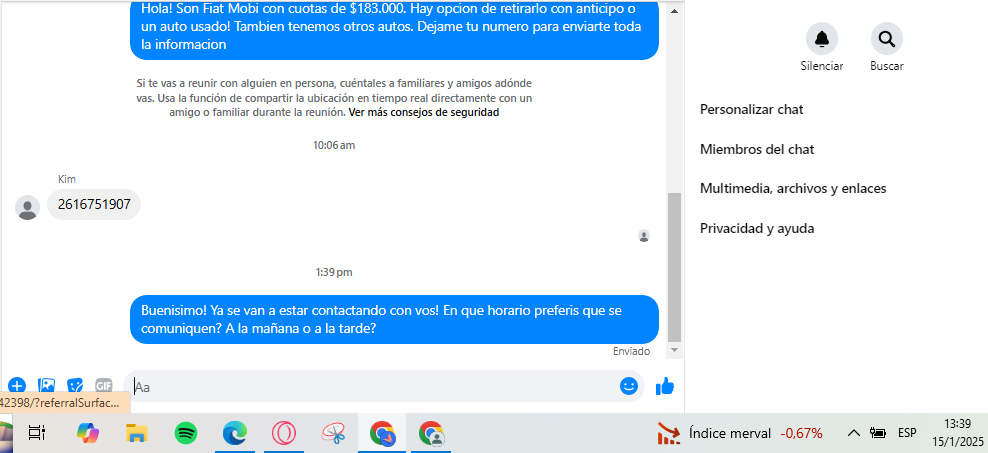Screen dimensions: 988x453
Task: Mute the conversation with the Silenciar bell
Action: [x=821, y=40]
